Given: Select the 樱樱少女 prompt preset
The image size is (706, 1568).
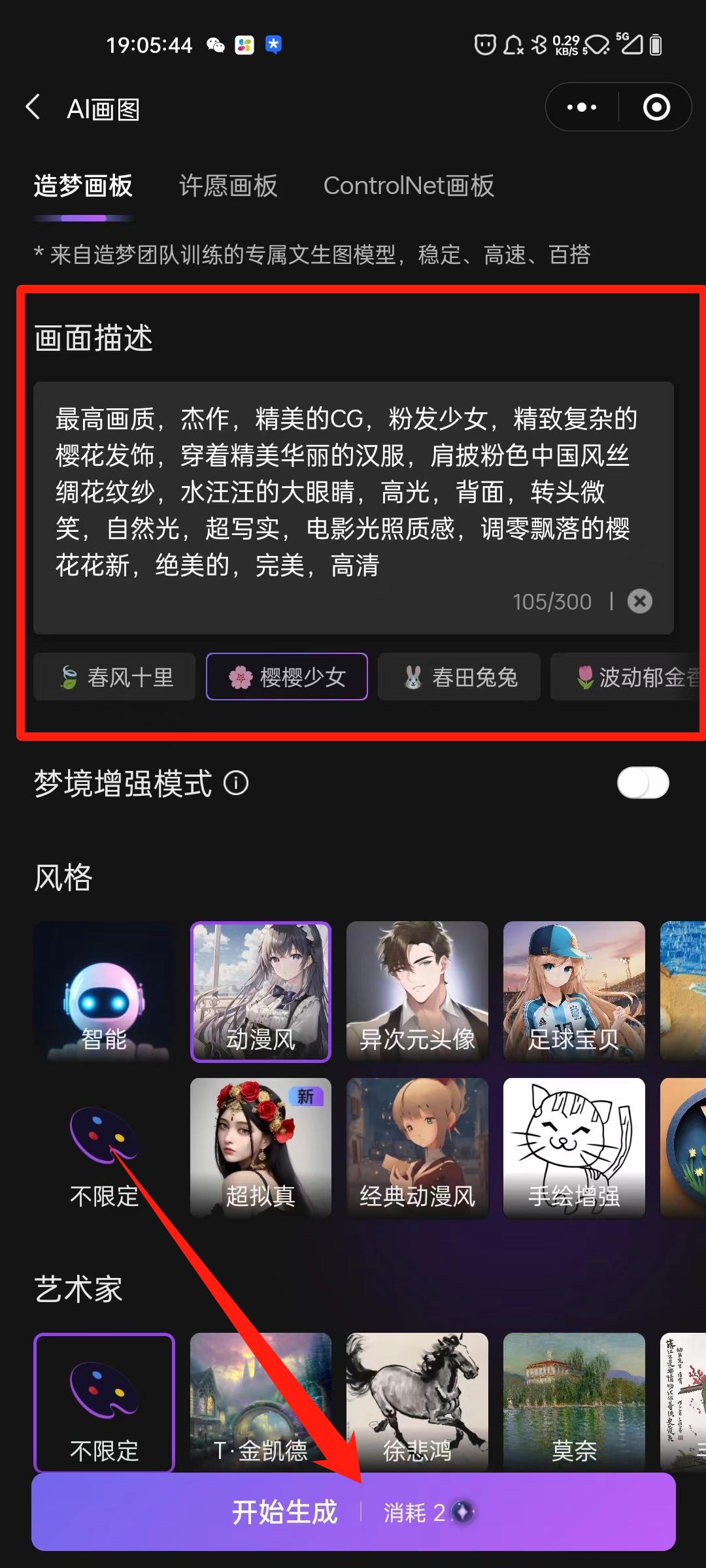Looking at the screenshot, I should 286,678.
